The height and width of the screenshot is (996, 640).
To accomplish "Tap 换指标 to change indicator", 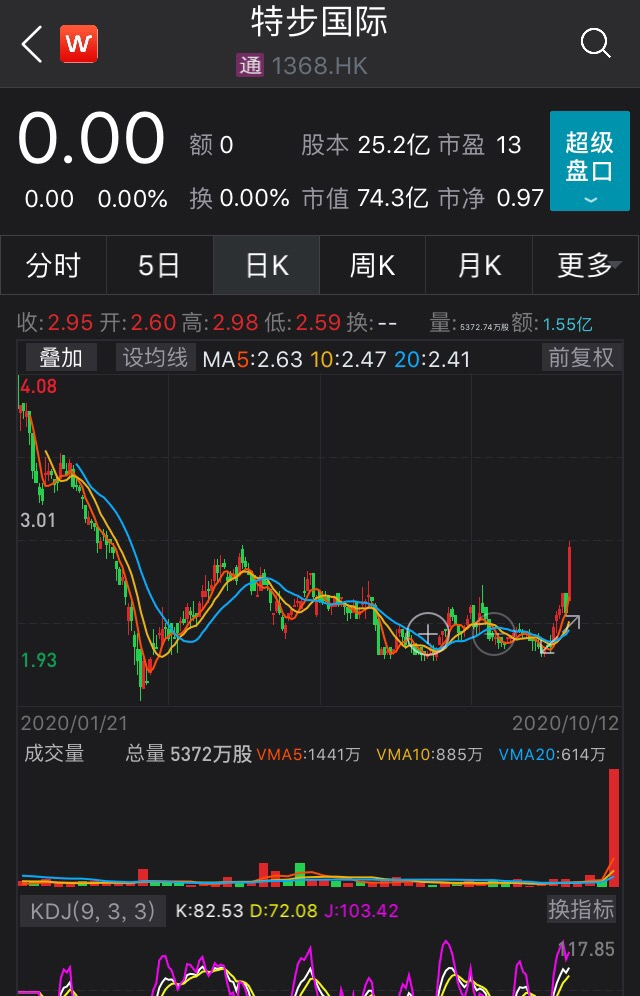I will tap(581, 909).
